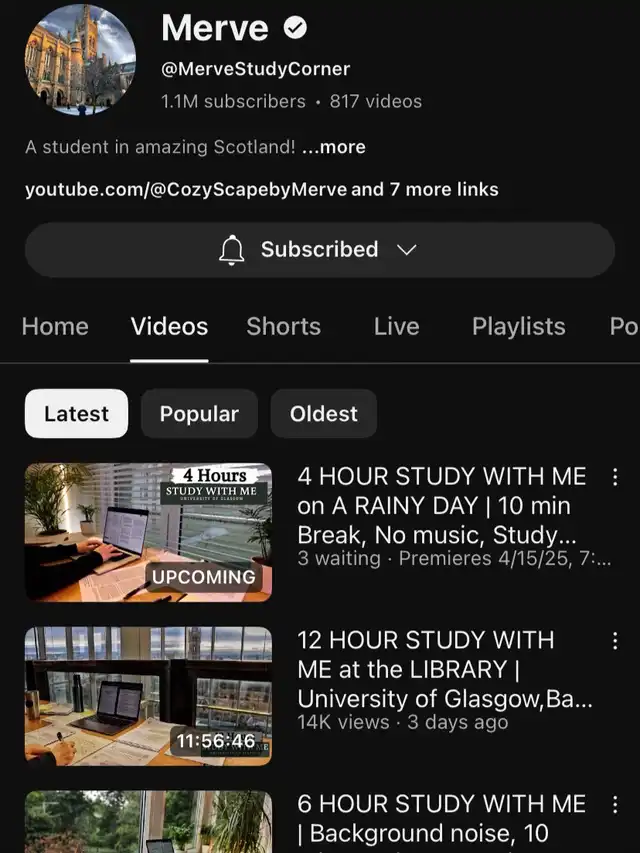Viewport: 640px width, 853px height.
Task: Open the Subscribed notification options dropdown
Action: point(319,250)
